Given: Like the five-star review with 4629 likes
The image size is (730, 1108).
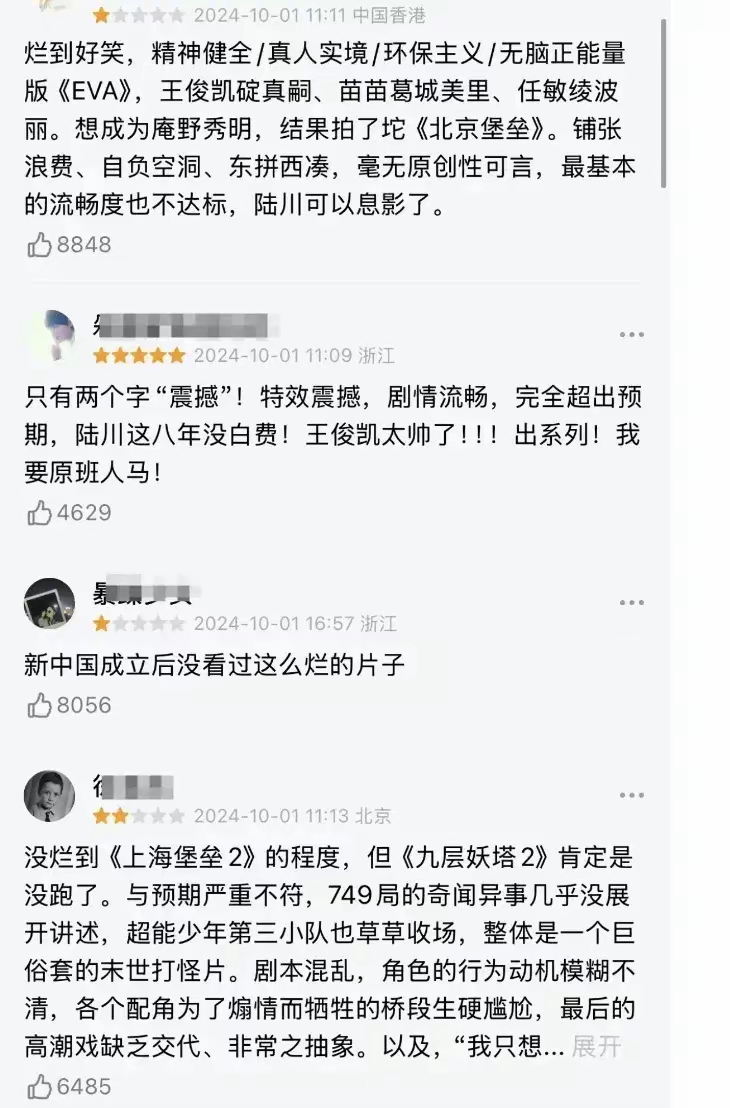Looking at the screenshot, I should 40,513.
